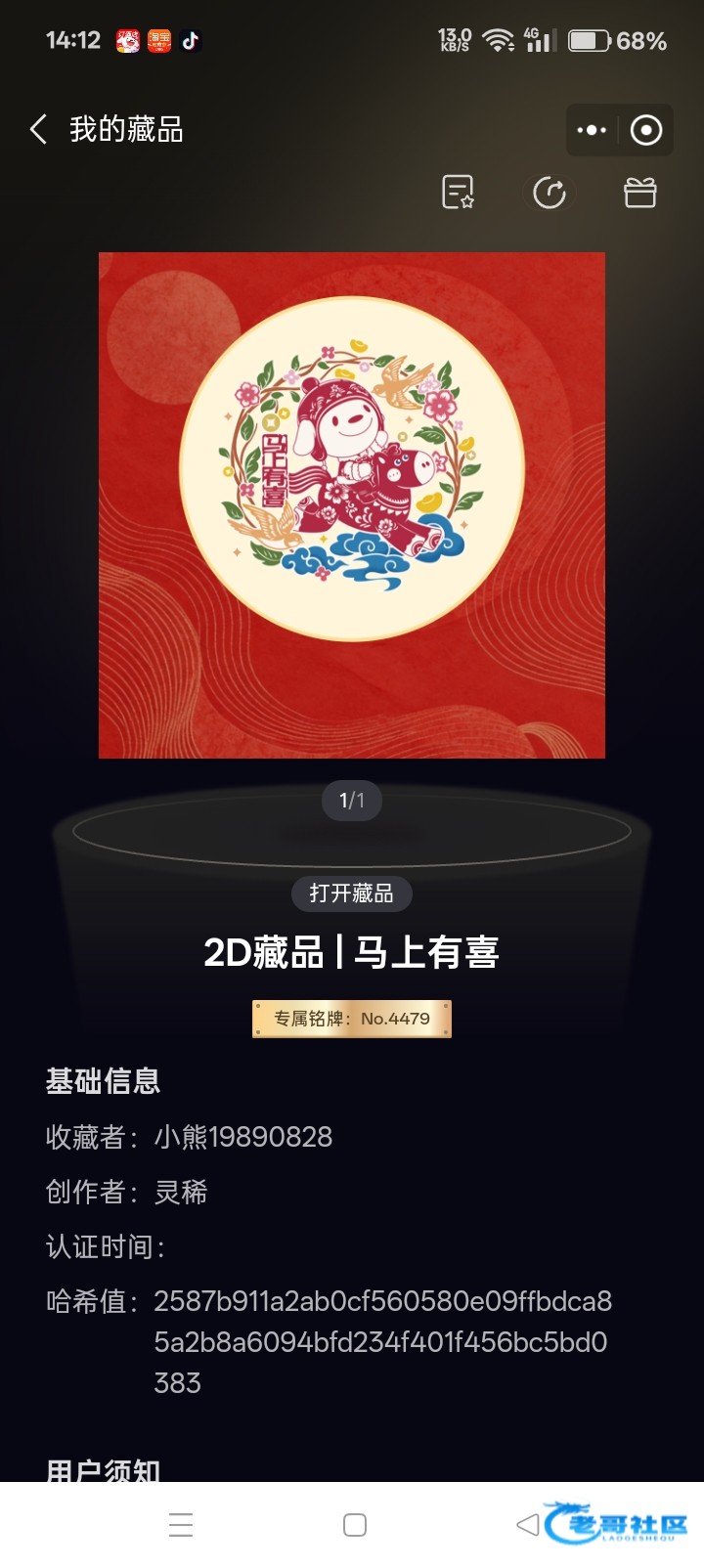Viewport: 704px width, 1568px height.
Task: Tap the system recent apps menu button
Action: (x=181, y=1525)
